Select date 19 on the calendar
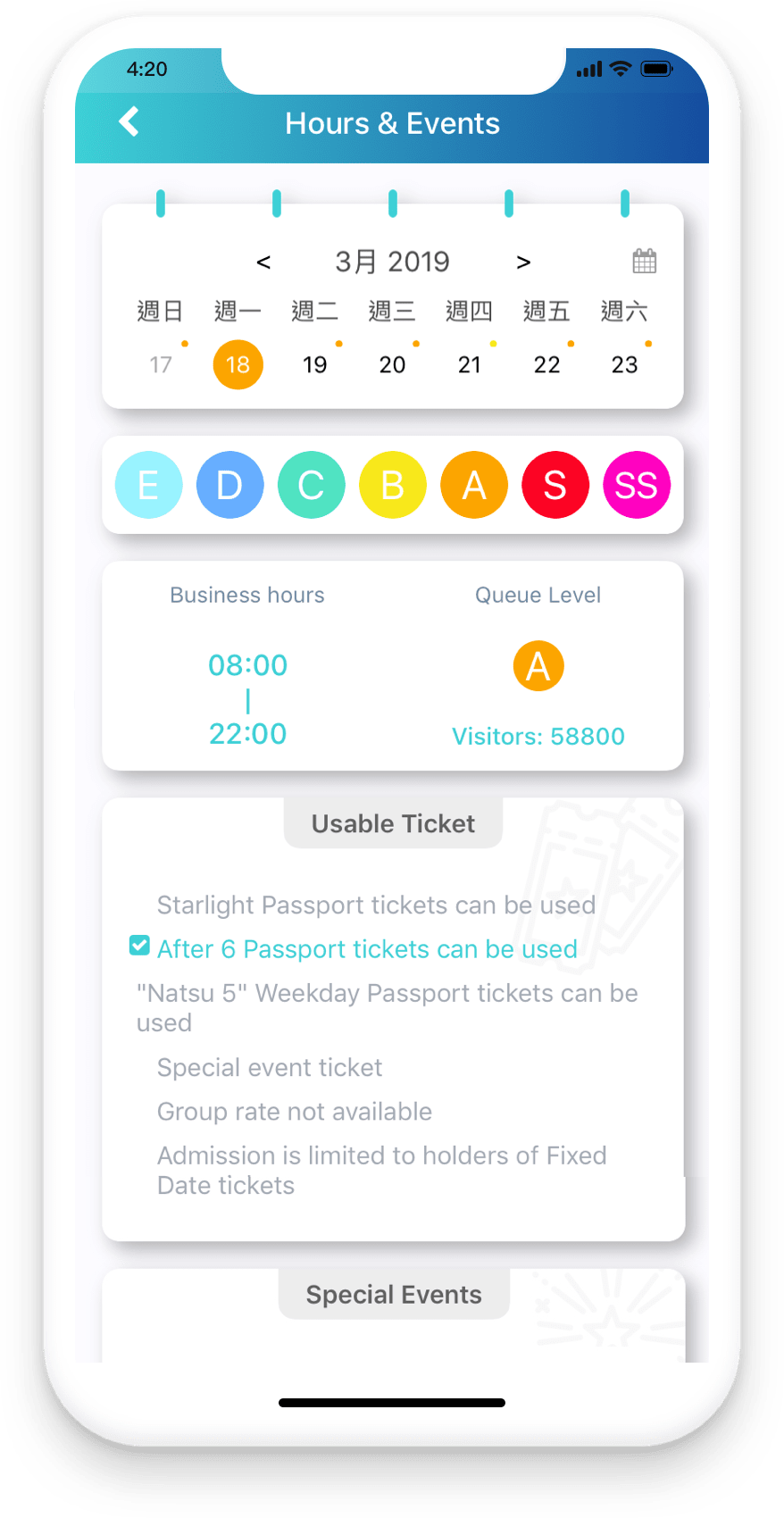Screen dimensions: 784x1518 click(x=315, y=364)
